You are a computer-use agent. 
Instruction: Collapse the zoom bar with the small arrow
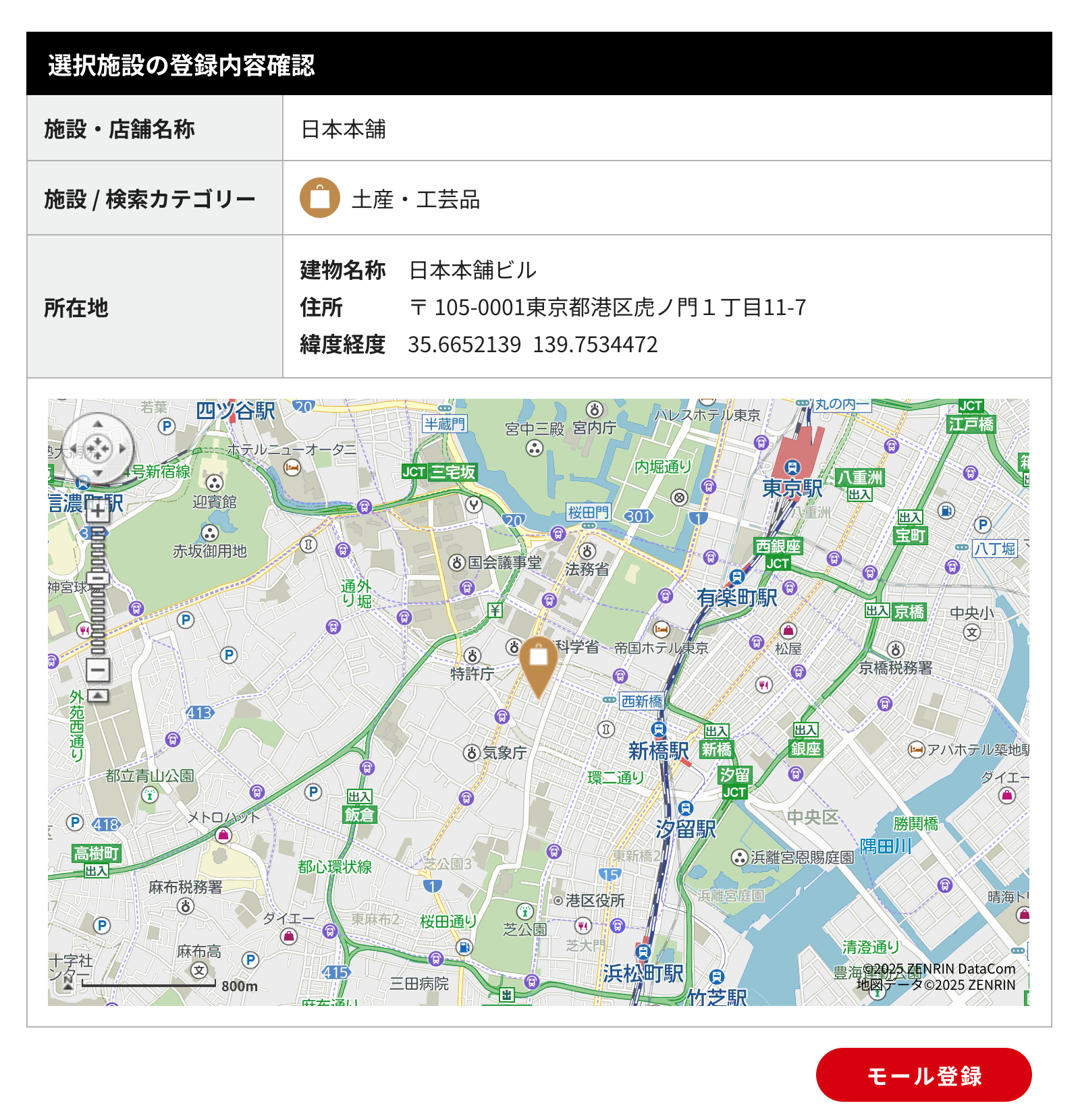coord(98,695)
